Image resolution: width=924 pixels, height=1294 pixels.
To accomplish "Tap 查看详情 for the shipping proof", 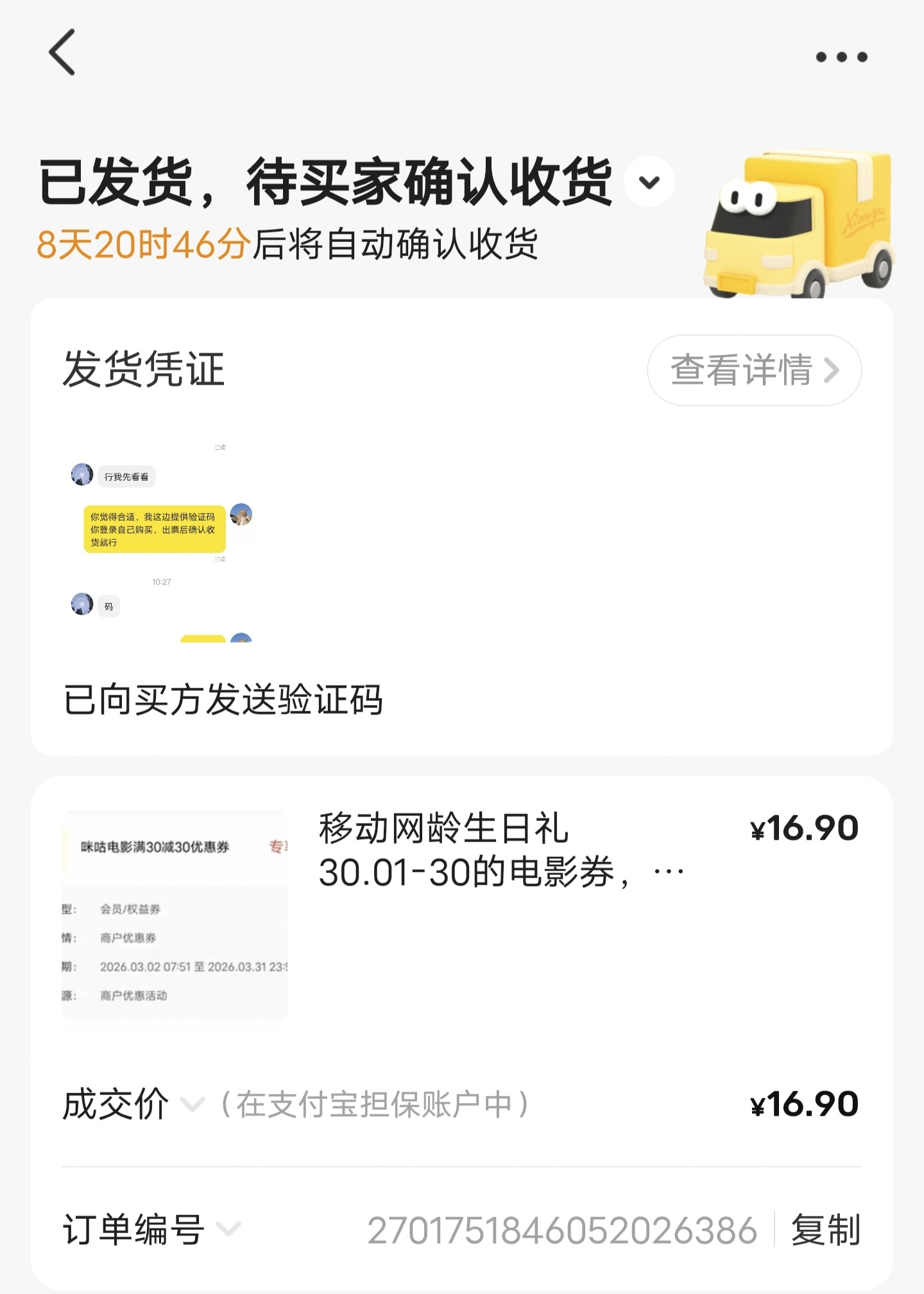I will [754, 370].
